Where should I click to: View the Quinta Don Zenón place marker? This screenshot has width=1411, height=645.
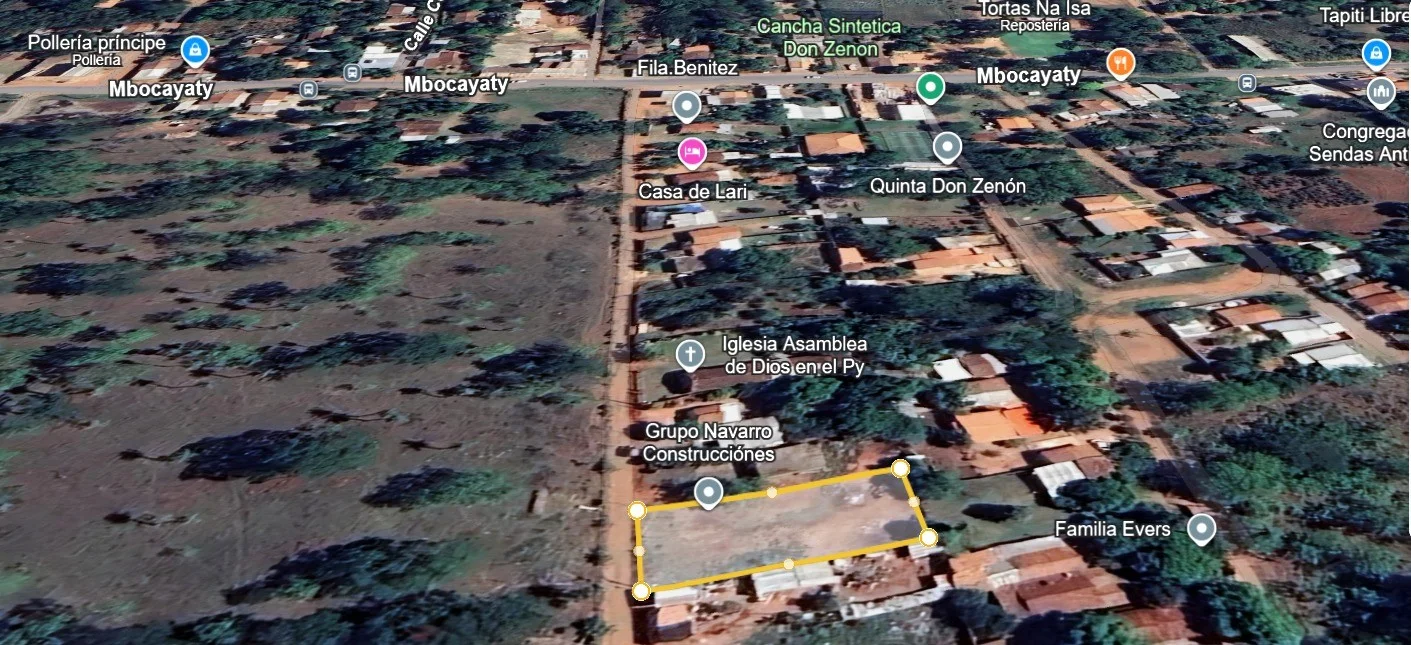pos(947,148)
